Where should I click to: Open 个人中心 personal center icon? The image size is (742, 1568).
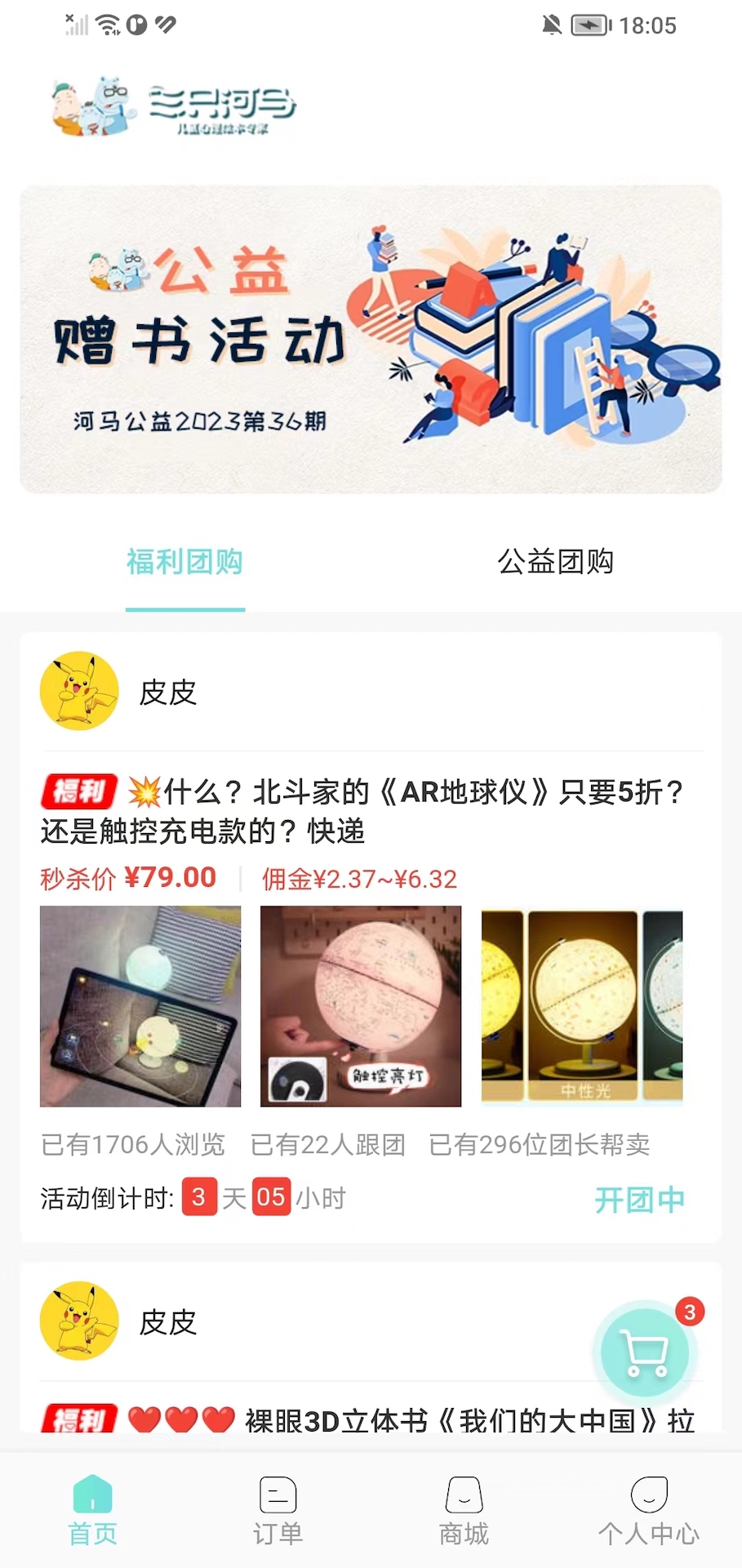(x=649, y=1495)
